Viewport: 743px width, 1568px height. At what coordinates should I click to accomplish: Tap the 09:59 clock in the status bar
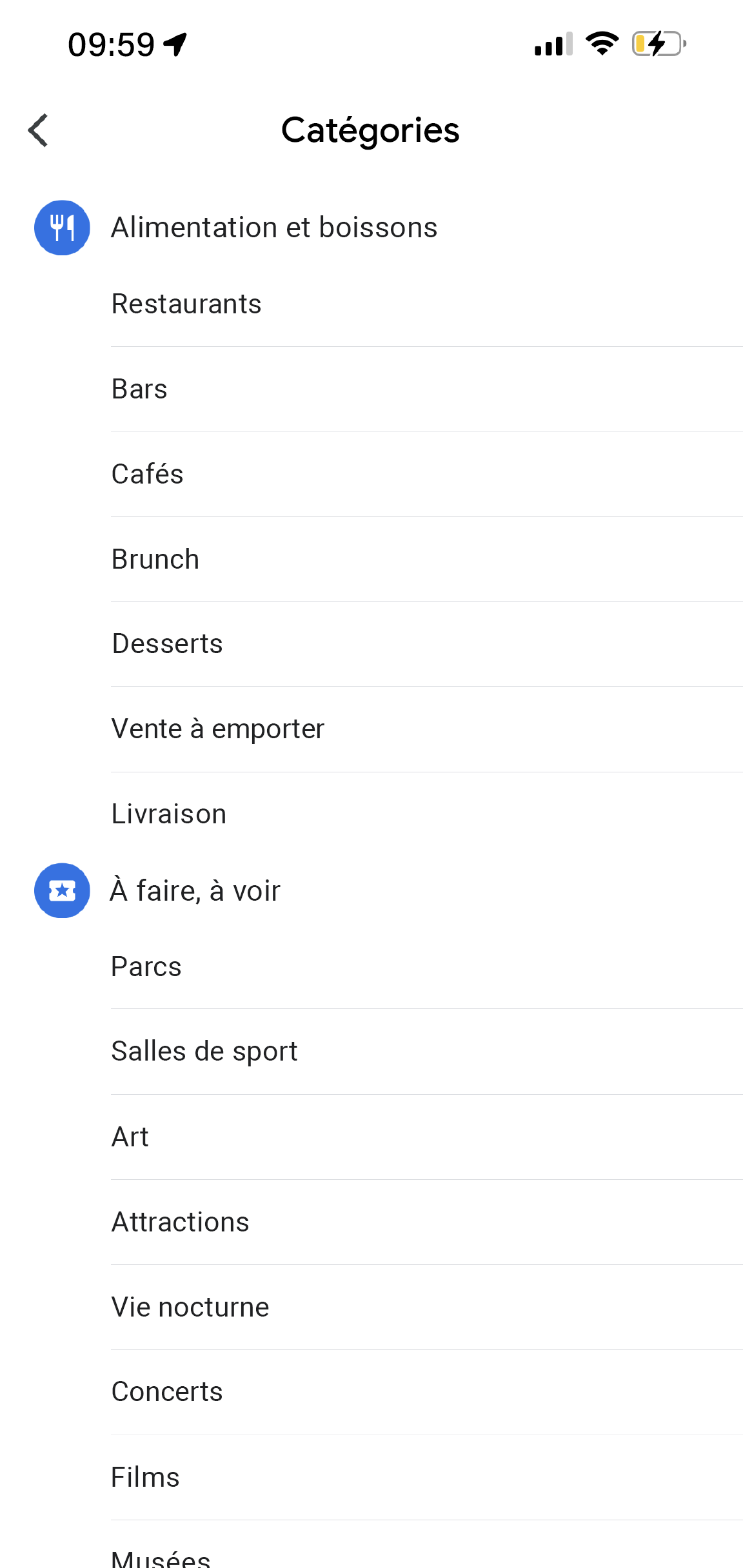(x=111, y=43)
